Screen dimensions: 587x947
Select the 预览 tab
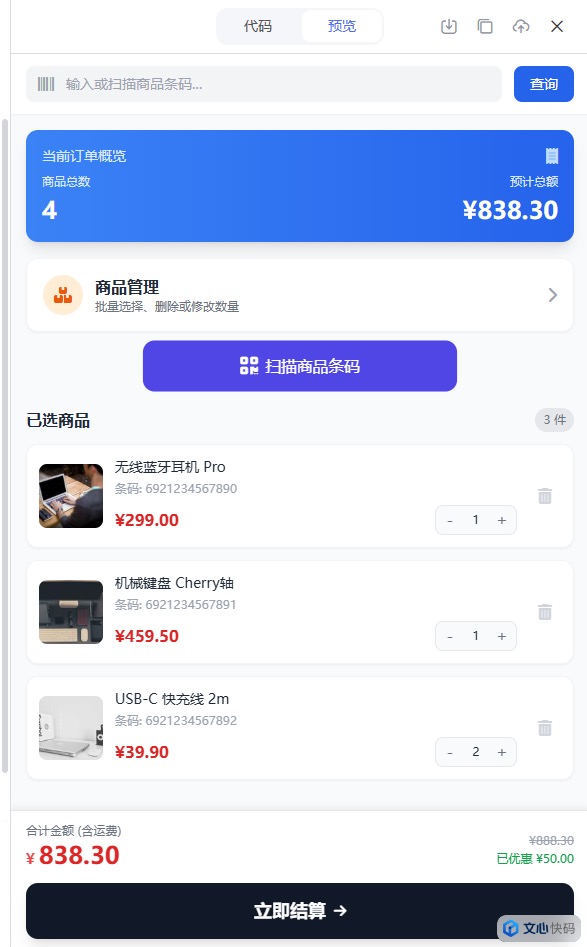click(x=342, y=26)
